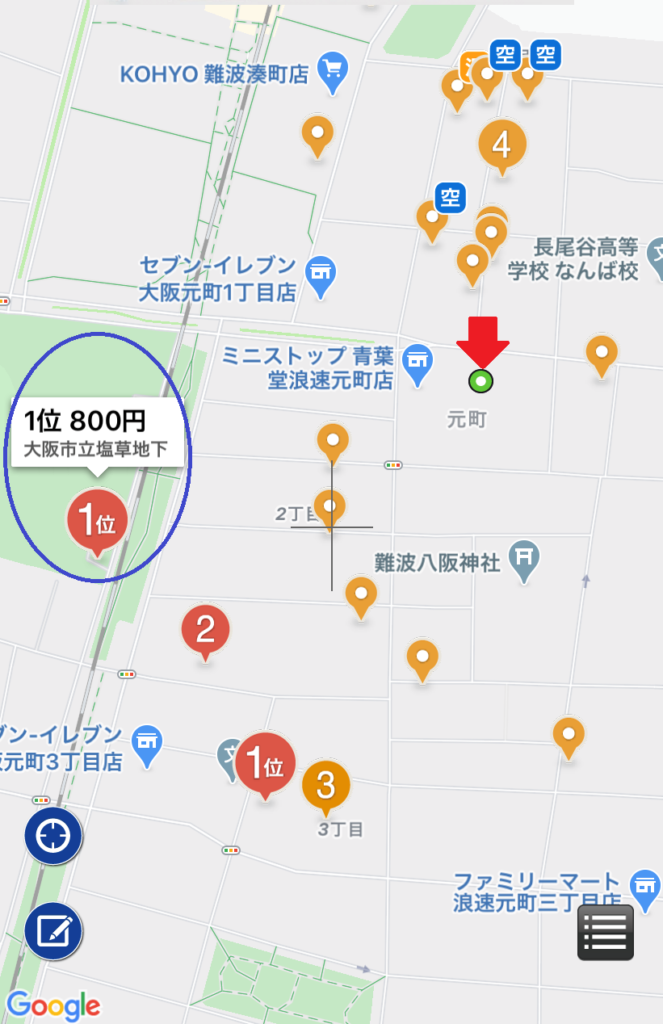This screenshot has height=1024, width=663.
Task: Open the 1位 800円 大阪市立塩草地下 callout
Action: click(96, 434)
